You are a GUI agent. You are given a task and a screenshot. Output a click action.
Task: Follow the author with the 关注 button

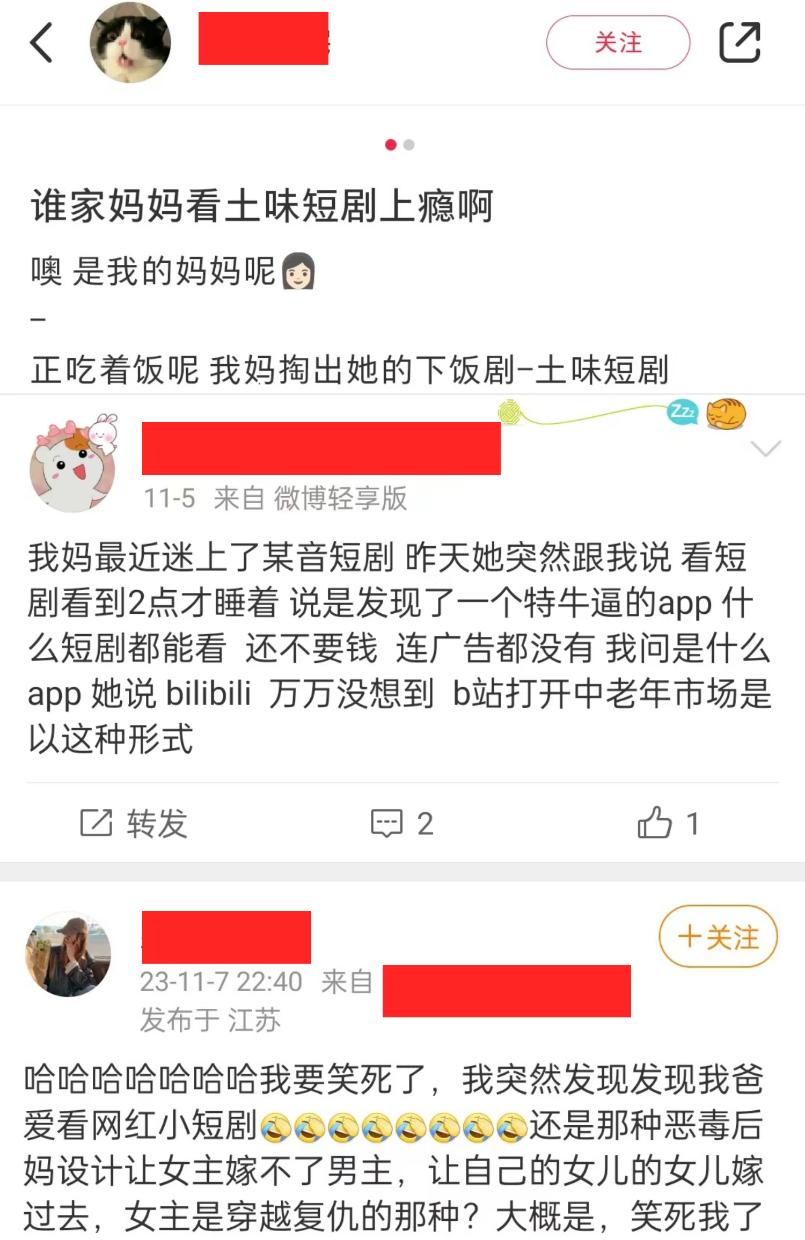(618, 43)
